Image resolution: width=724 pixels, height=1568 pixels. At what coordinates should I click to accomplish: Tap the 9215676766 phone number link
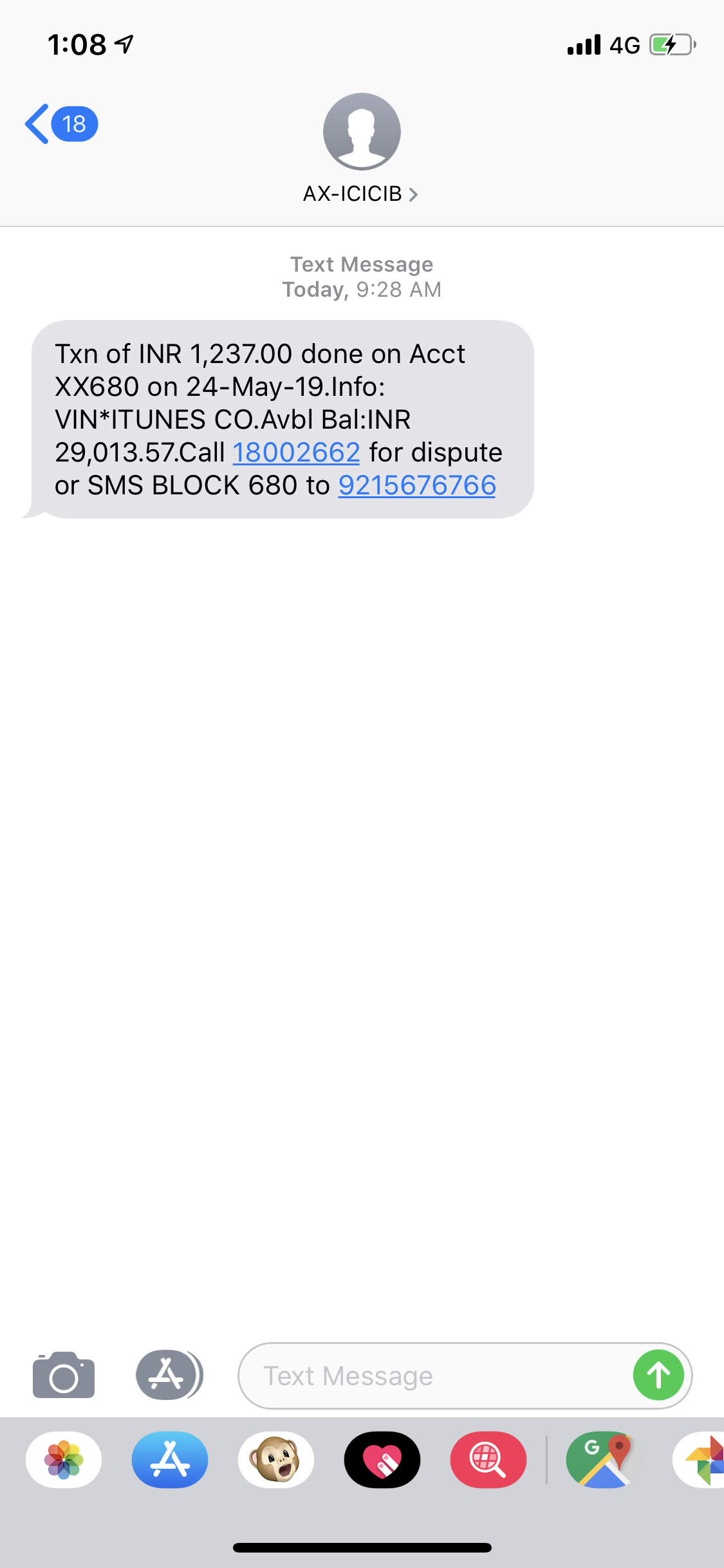(x=417, y=485)
